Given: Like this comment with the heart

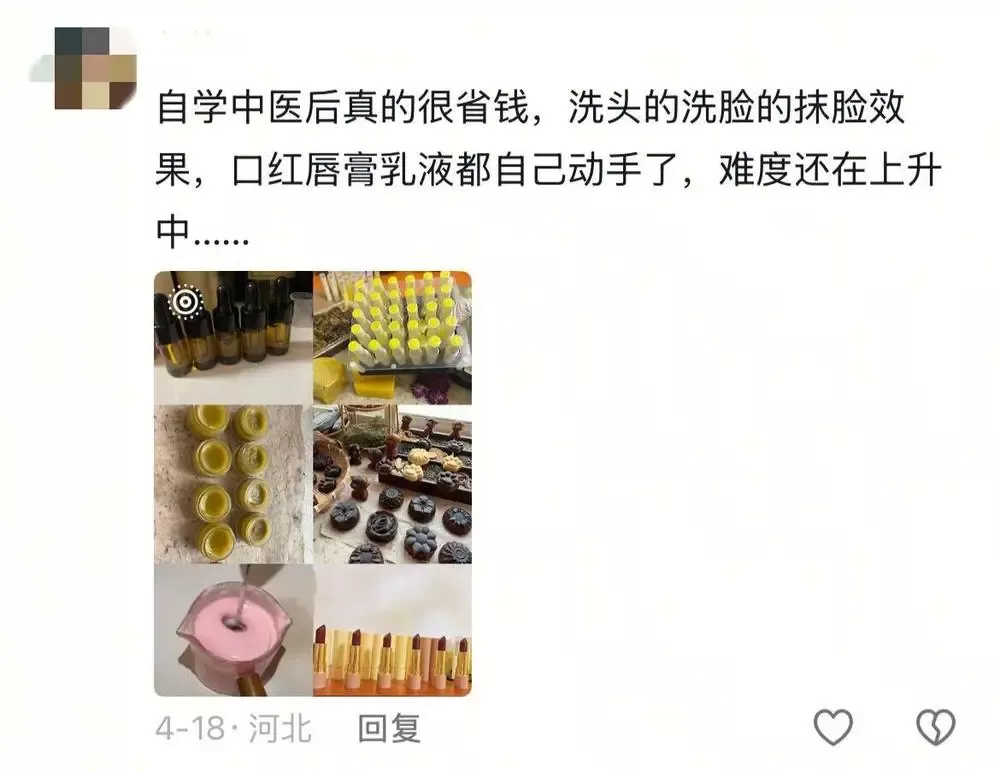Looking at the screenshot, I should (x=833, y=727).
